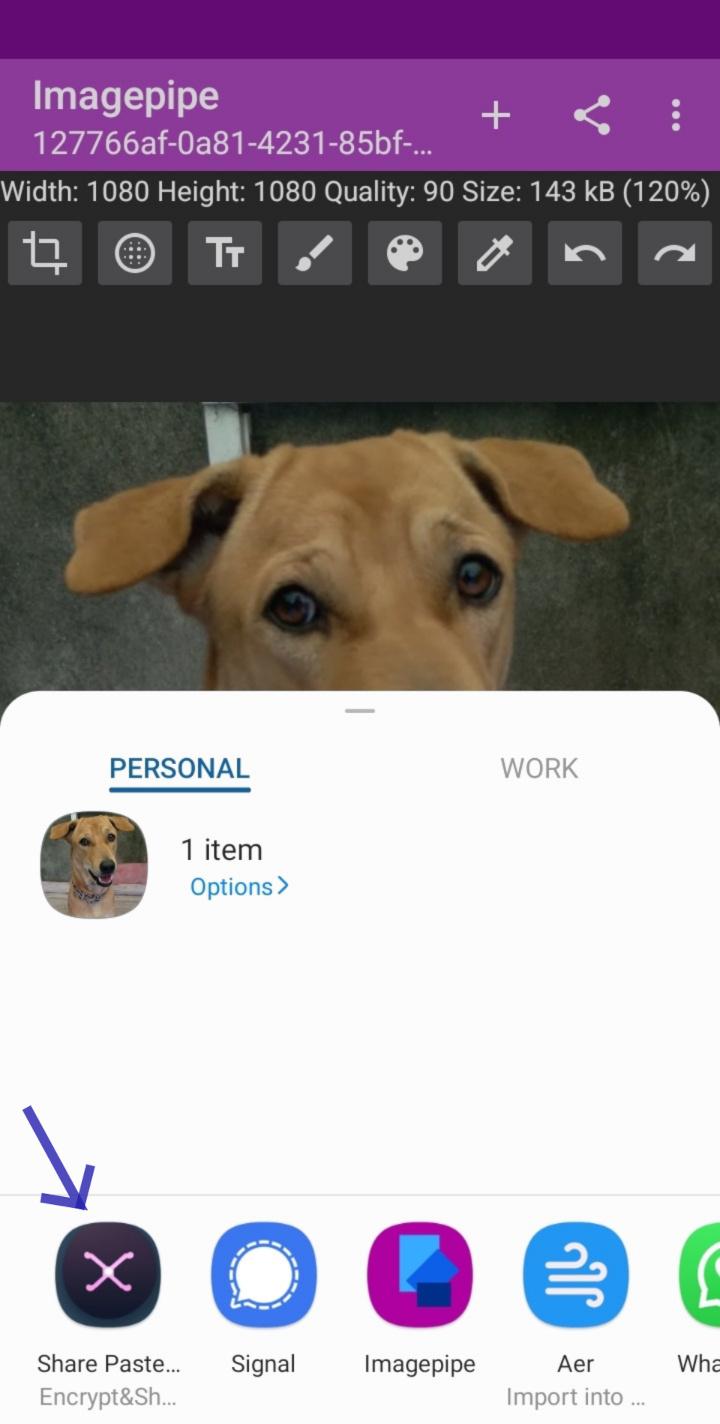Pick the paintbrush tool
The image size is (720, 1424).
click(315, 254)
